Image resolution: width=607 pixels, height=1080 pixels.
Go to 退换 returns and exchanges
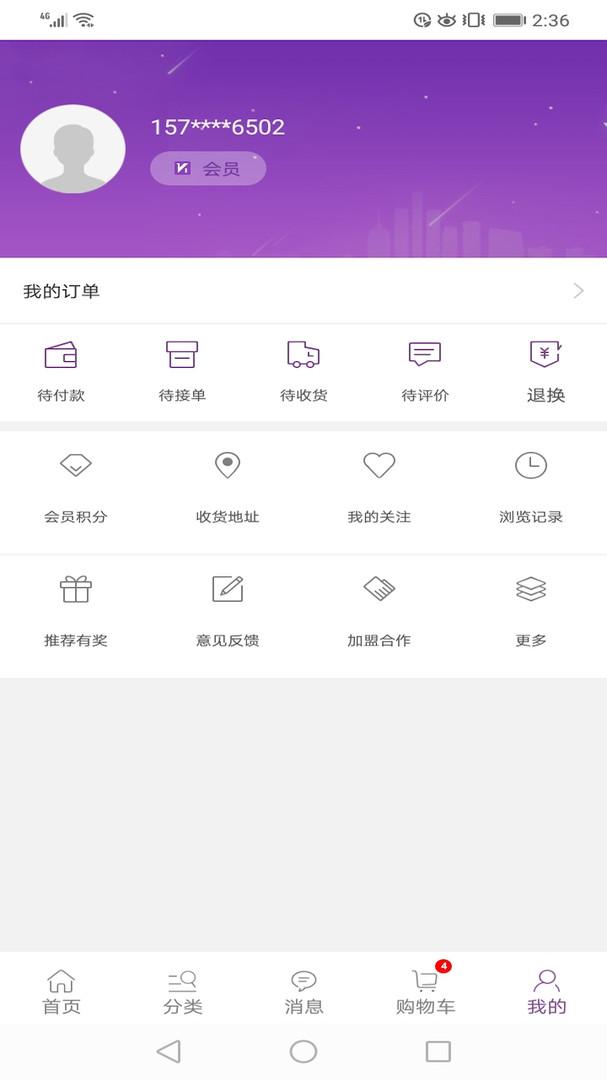(546, 371)
